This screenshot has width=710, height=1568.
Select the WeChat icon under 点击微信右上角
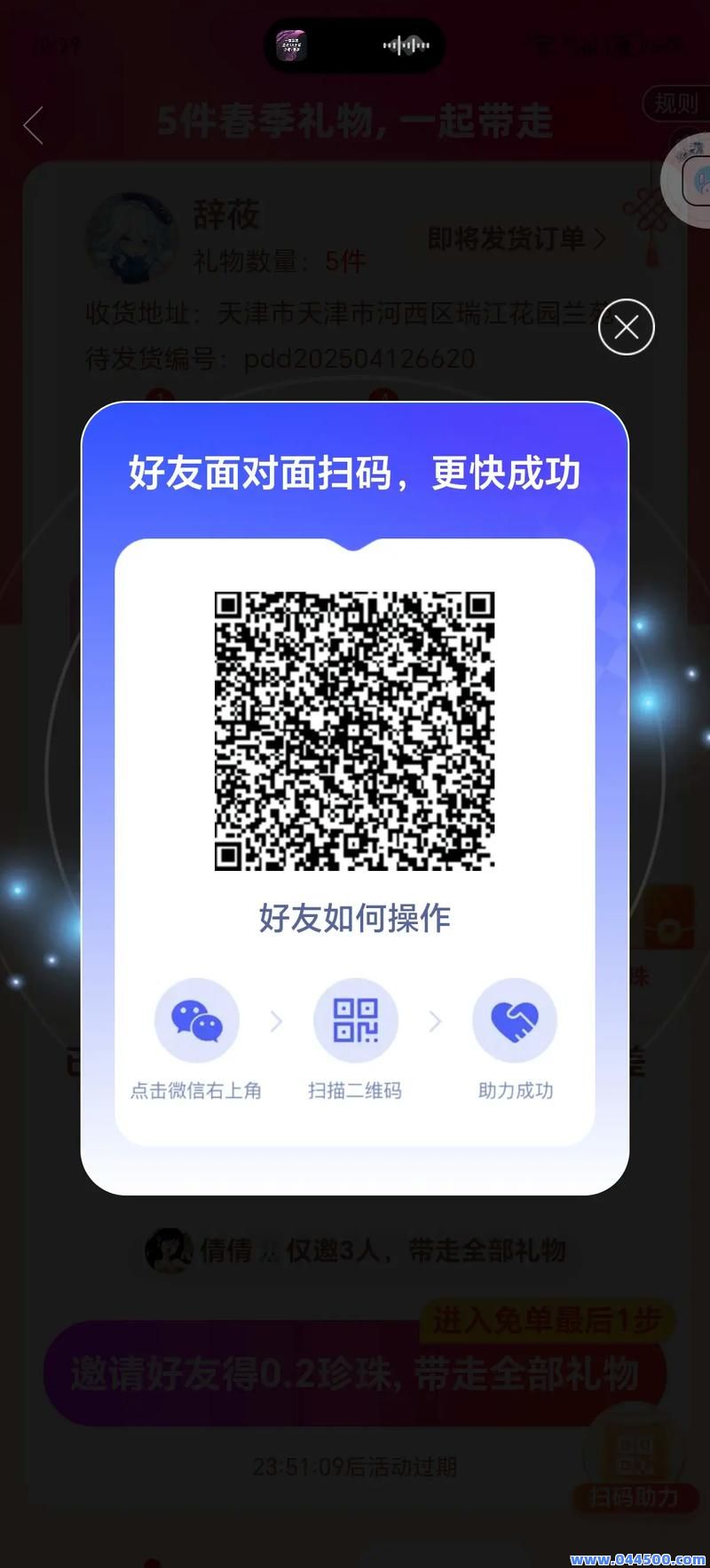(x=196, y=1020)
